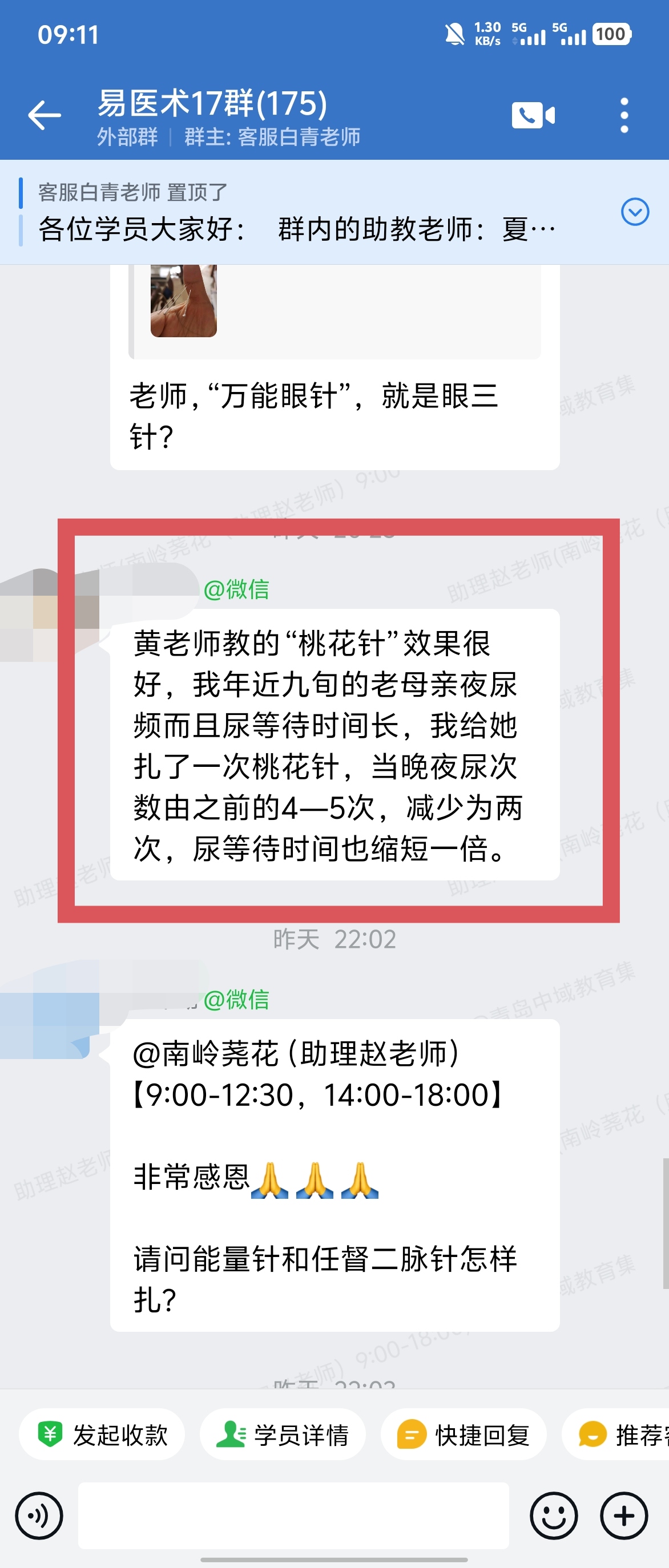Open 快捷回复 quick replies
Screen dimensions: 669x1568
(x=464, y=1434)
